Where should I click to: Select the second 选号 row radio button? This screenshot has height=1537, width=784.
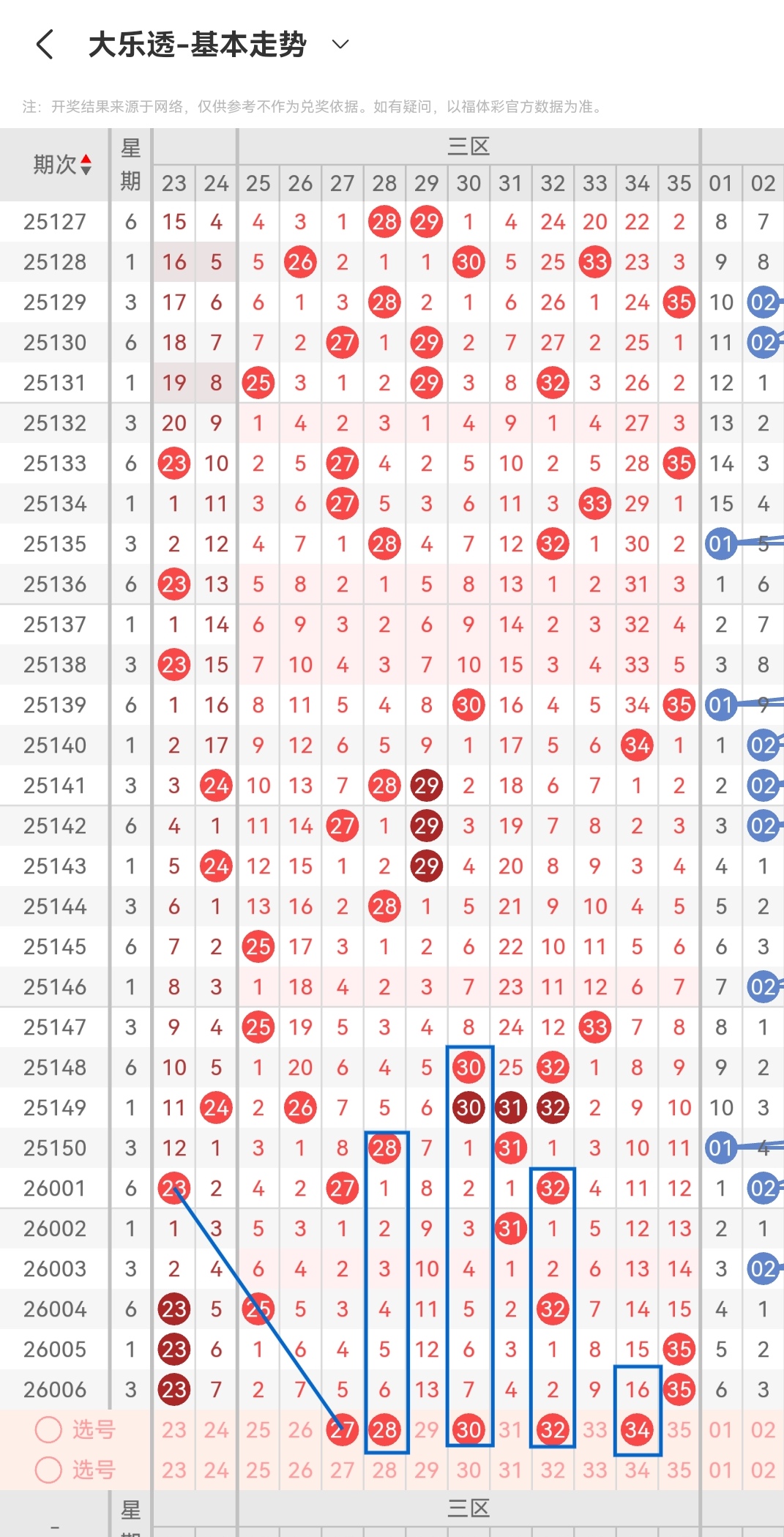[x=48, y=1470]
